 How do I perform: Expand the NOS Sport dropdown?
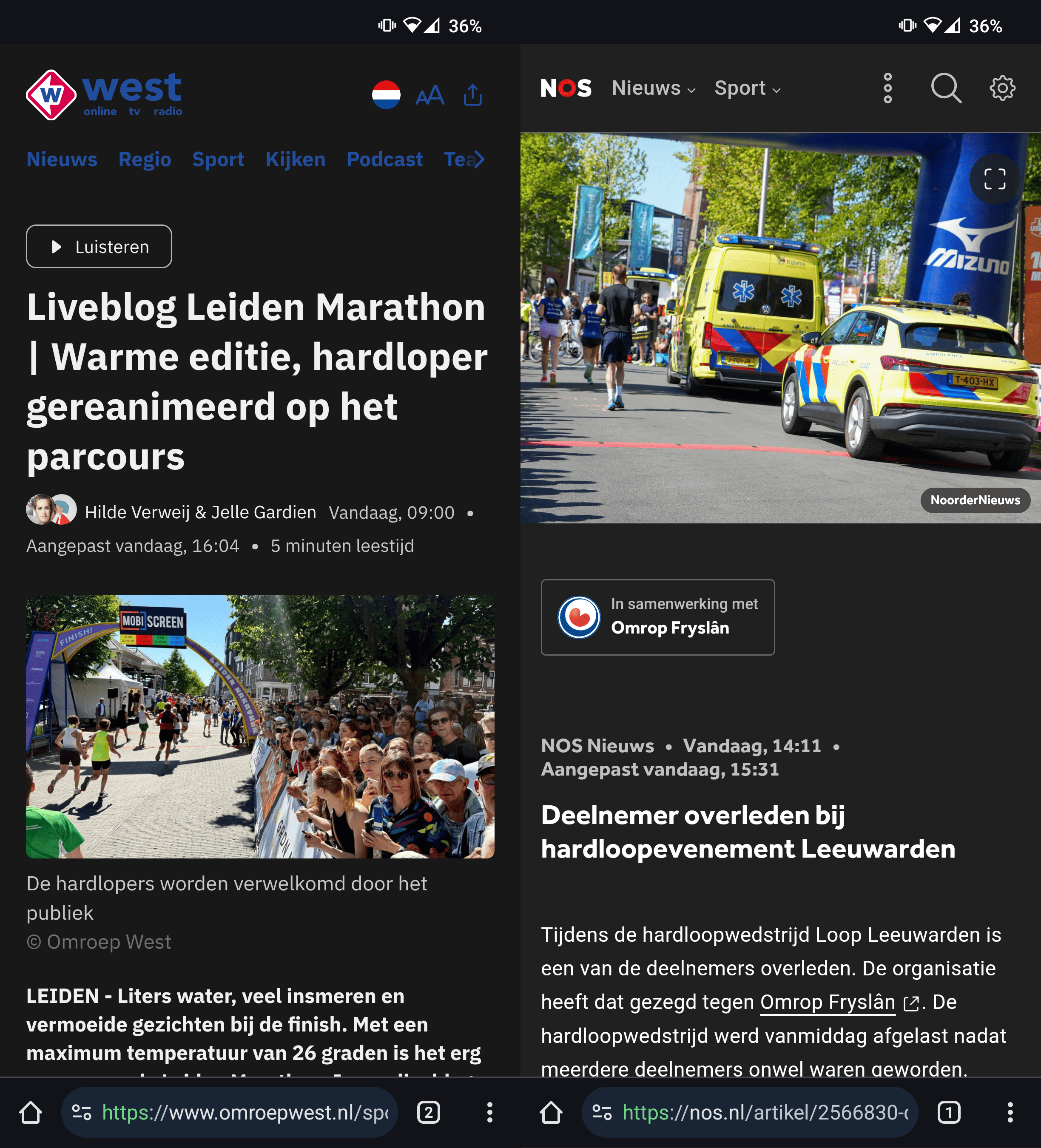point(747,88)
